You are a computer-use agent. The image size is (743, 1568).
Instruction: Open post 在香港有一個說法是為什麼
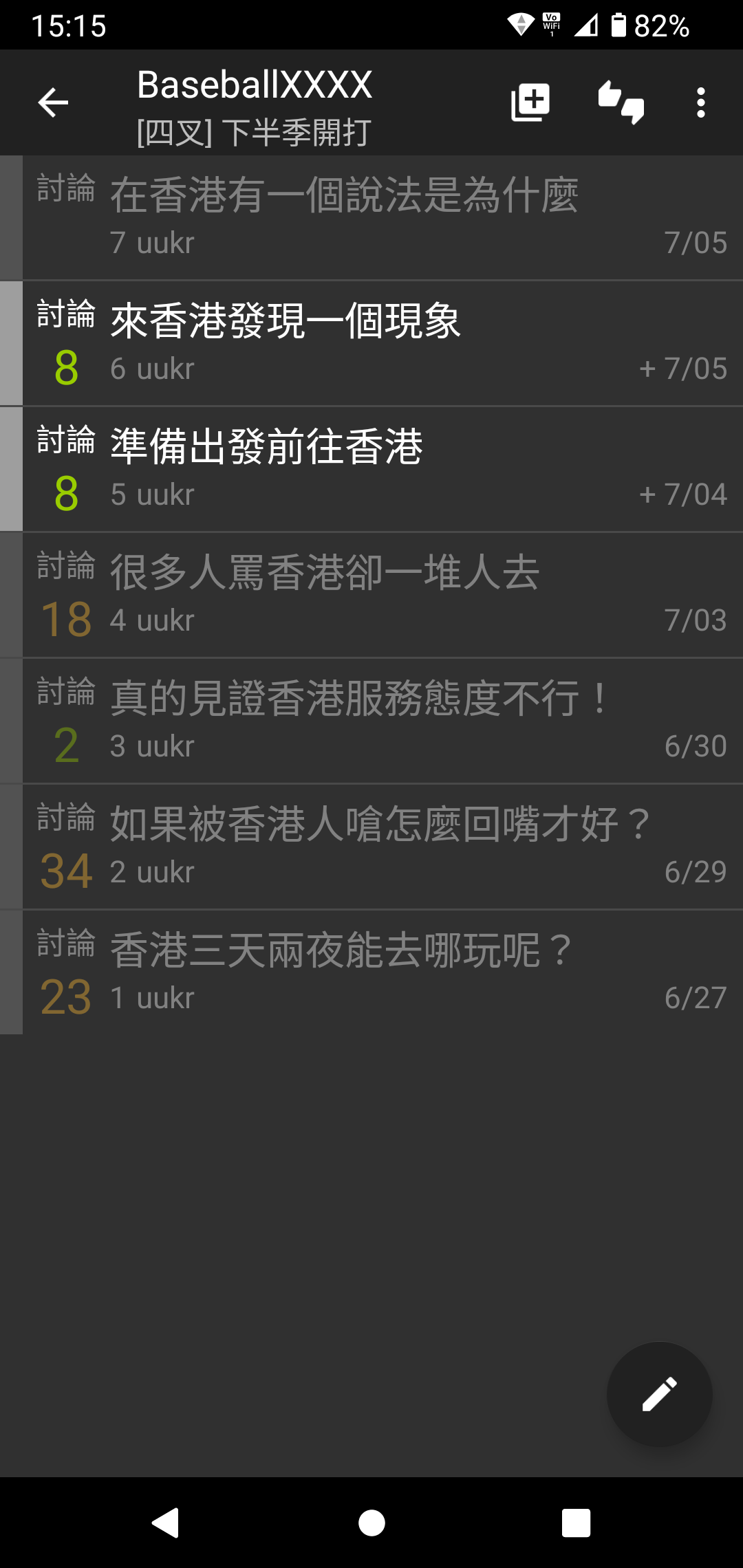371,217
